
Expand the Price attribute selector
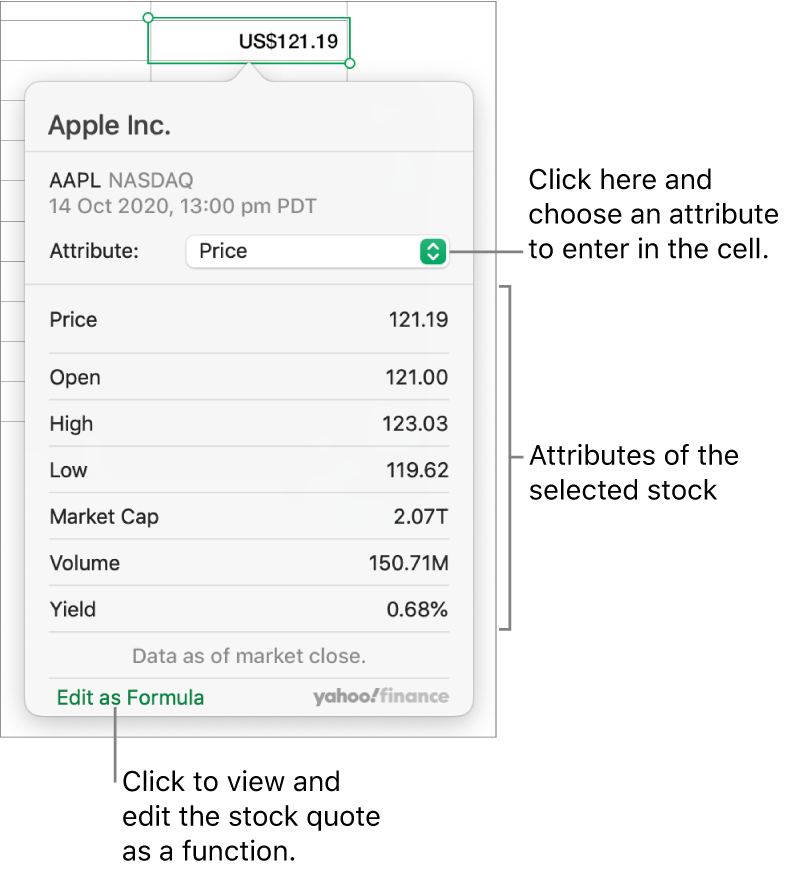click(316, 251)
